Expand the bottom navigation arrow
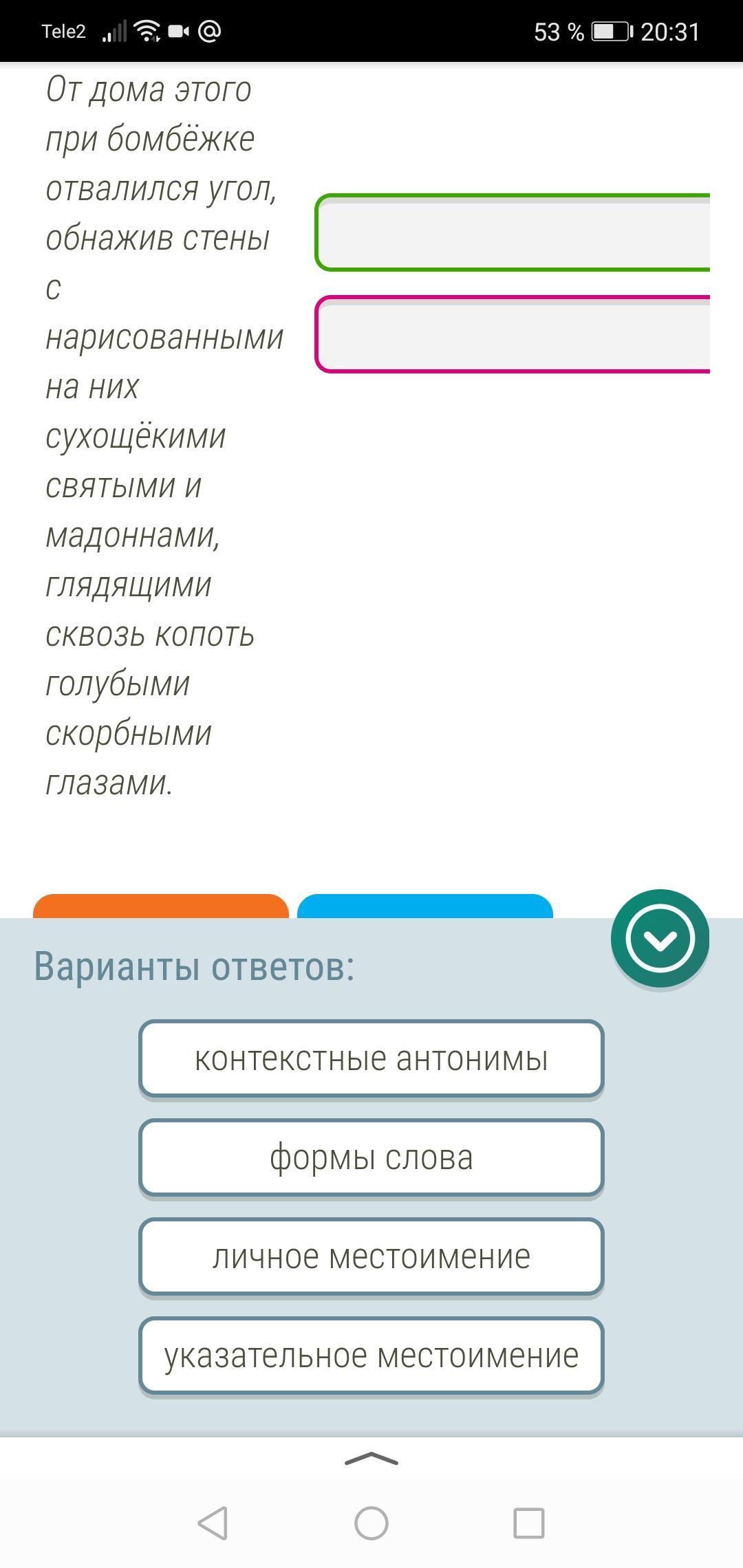 (x=371, y=1458)
